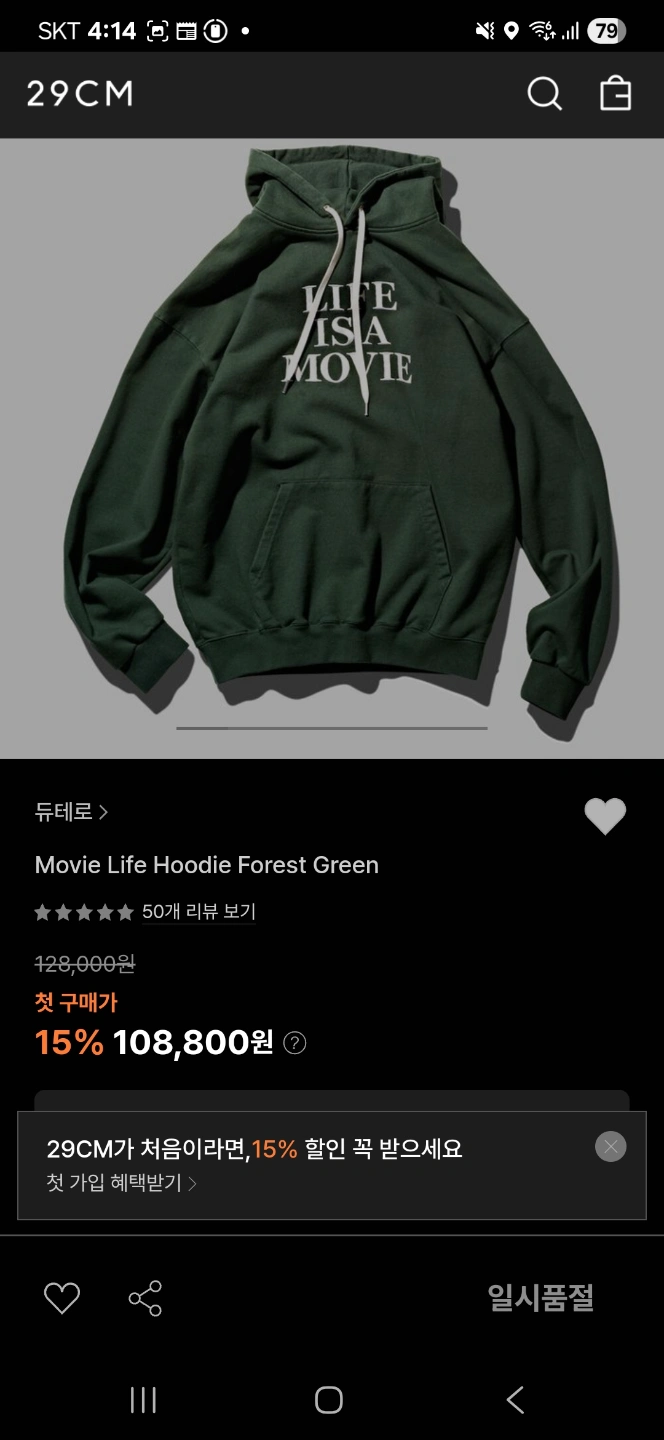This screenshot has height=1440, width=664.
Task: Tap the 일시품절 button
Action: coord(541,1298)
